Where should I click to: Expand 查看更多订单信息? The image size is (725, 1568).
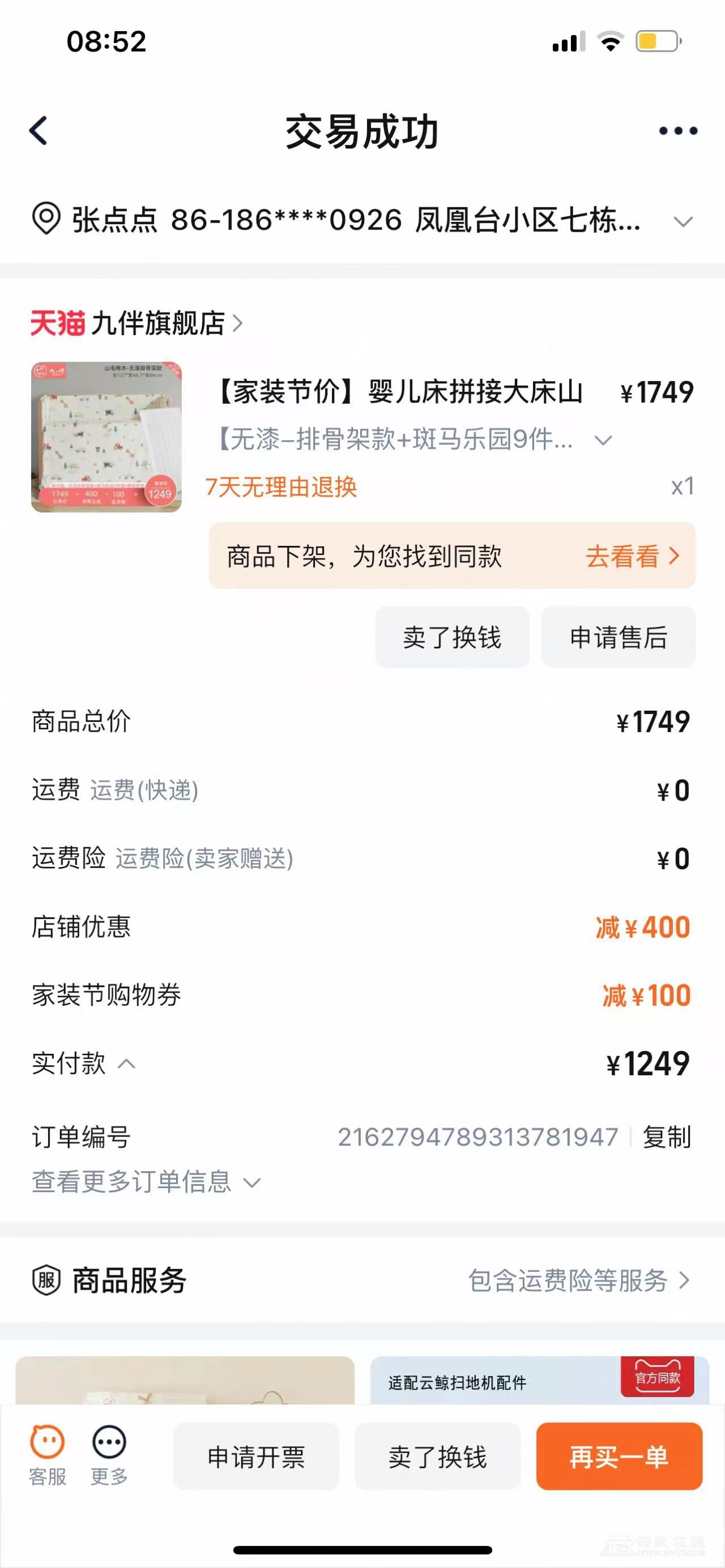(146, 1182)
